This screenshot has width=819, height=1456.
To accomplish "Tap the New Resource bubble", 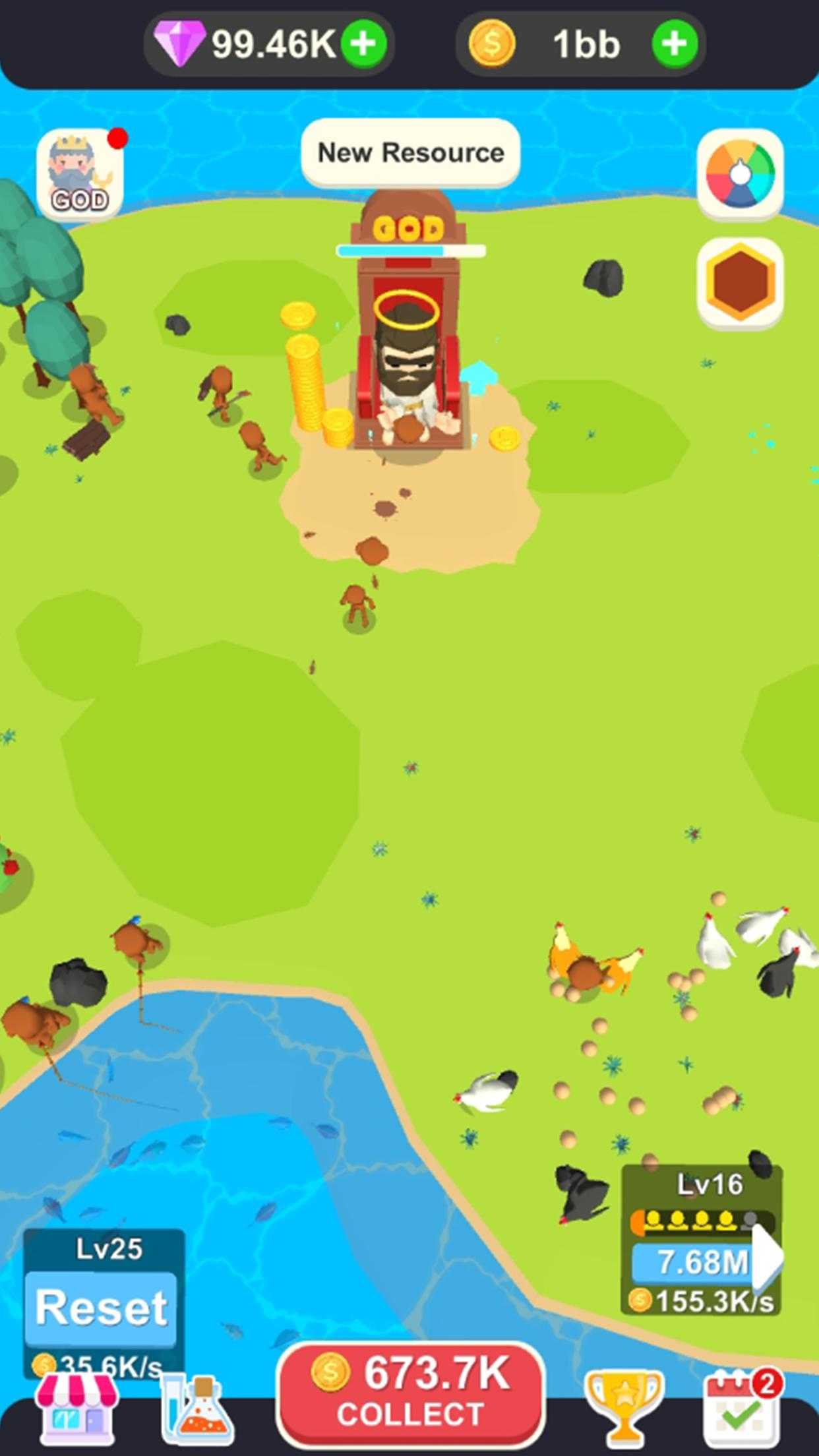I will point(410,153).
